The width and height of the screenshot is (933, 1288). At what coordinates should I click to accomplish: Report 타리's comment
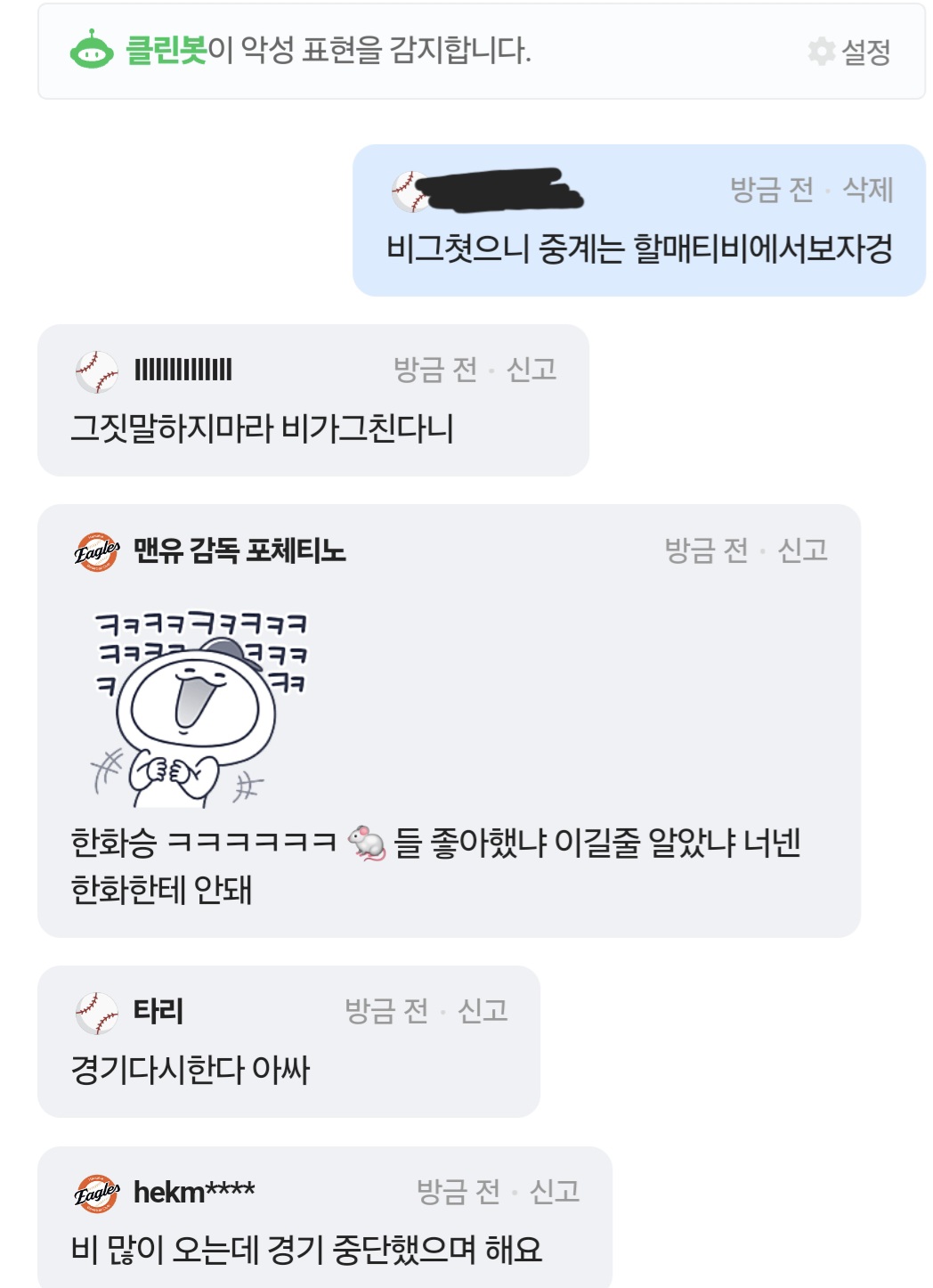[x=483, y=1010]
